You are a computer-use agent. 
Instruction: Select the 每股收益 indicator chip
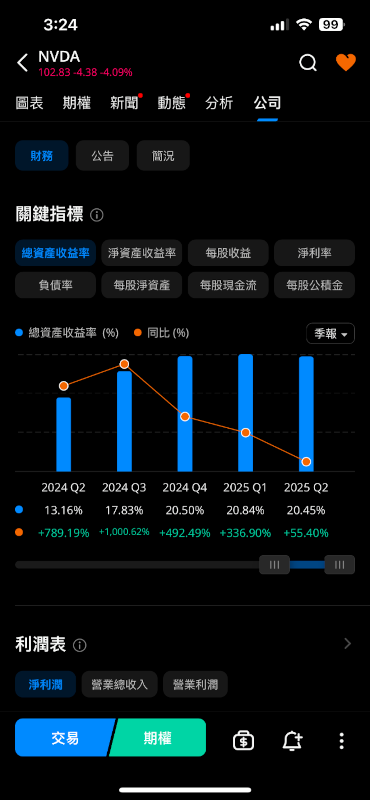228,253
